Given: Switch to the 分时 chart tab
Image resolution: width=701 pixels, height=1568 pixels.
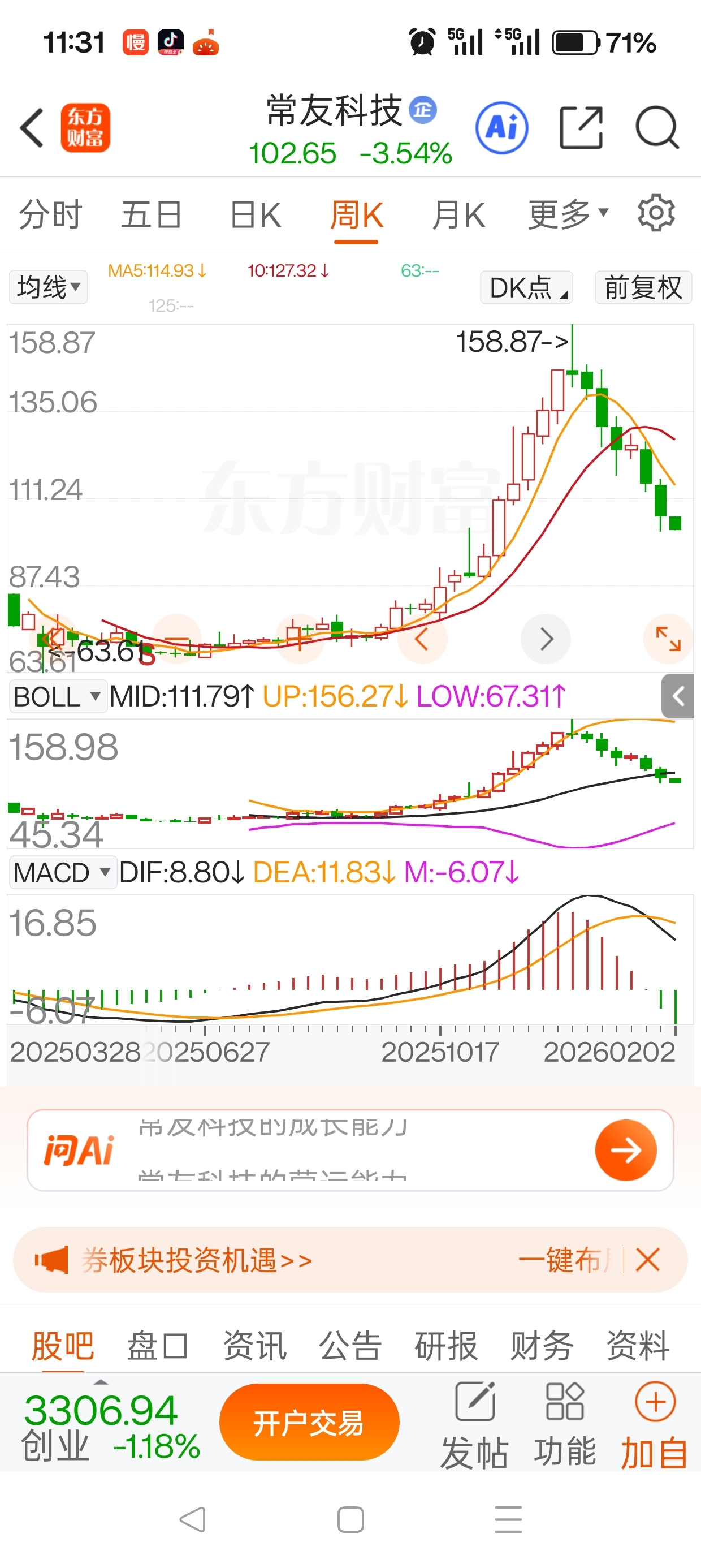Looking at the screenshot, I should [x=50, y=215].
